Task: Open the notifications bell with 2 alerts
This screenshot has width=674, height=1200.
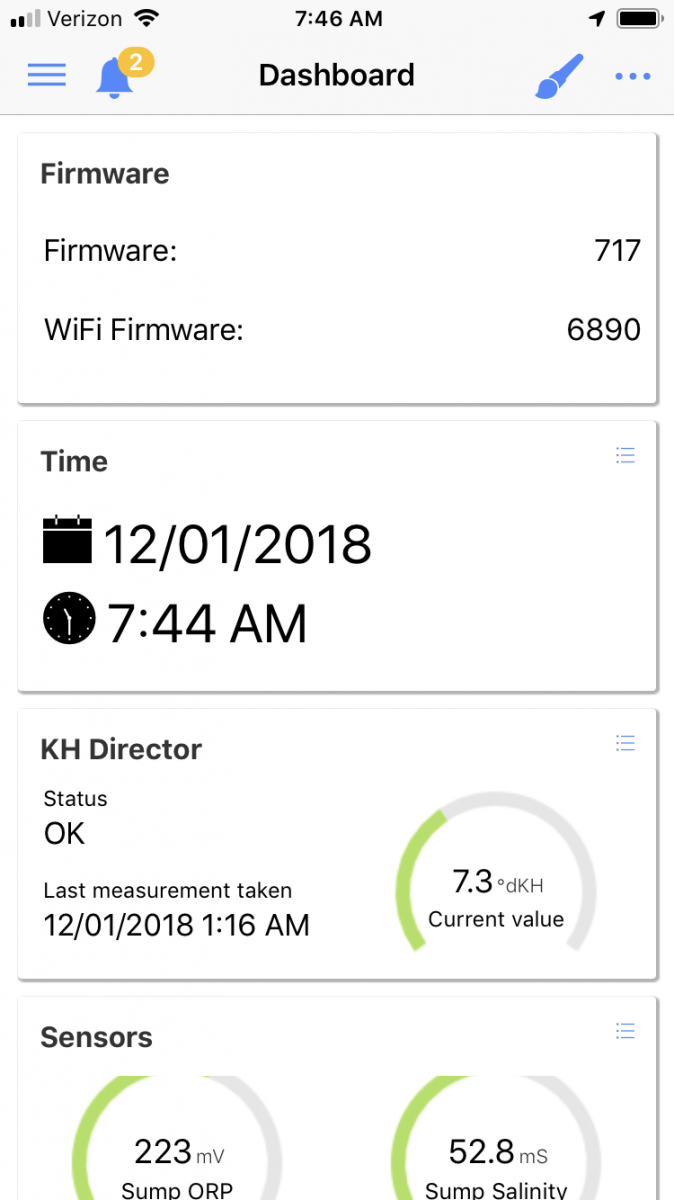Action: 118,76
